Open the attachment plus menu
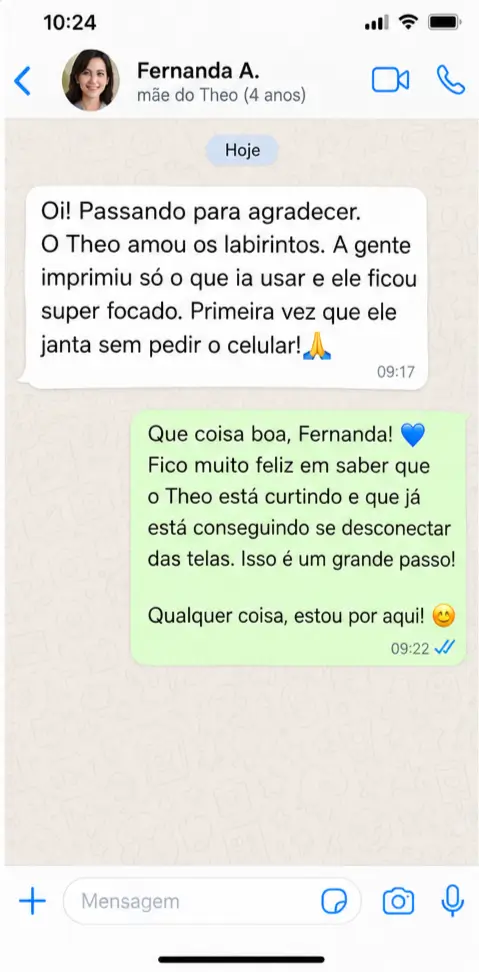The width and height of the screenshot is (479, 972). [x=32, y=901]
